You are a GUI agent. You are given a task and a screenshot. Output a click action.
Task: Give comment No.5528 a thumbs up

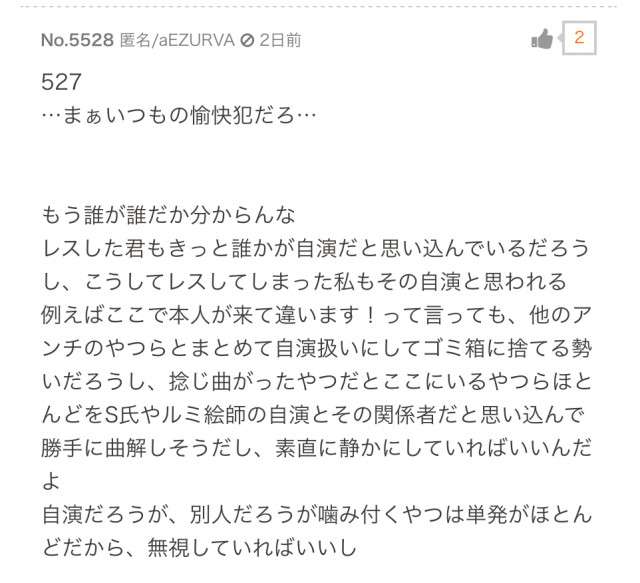click(x=543, y=40)
